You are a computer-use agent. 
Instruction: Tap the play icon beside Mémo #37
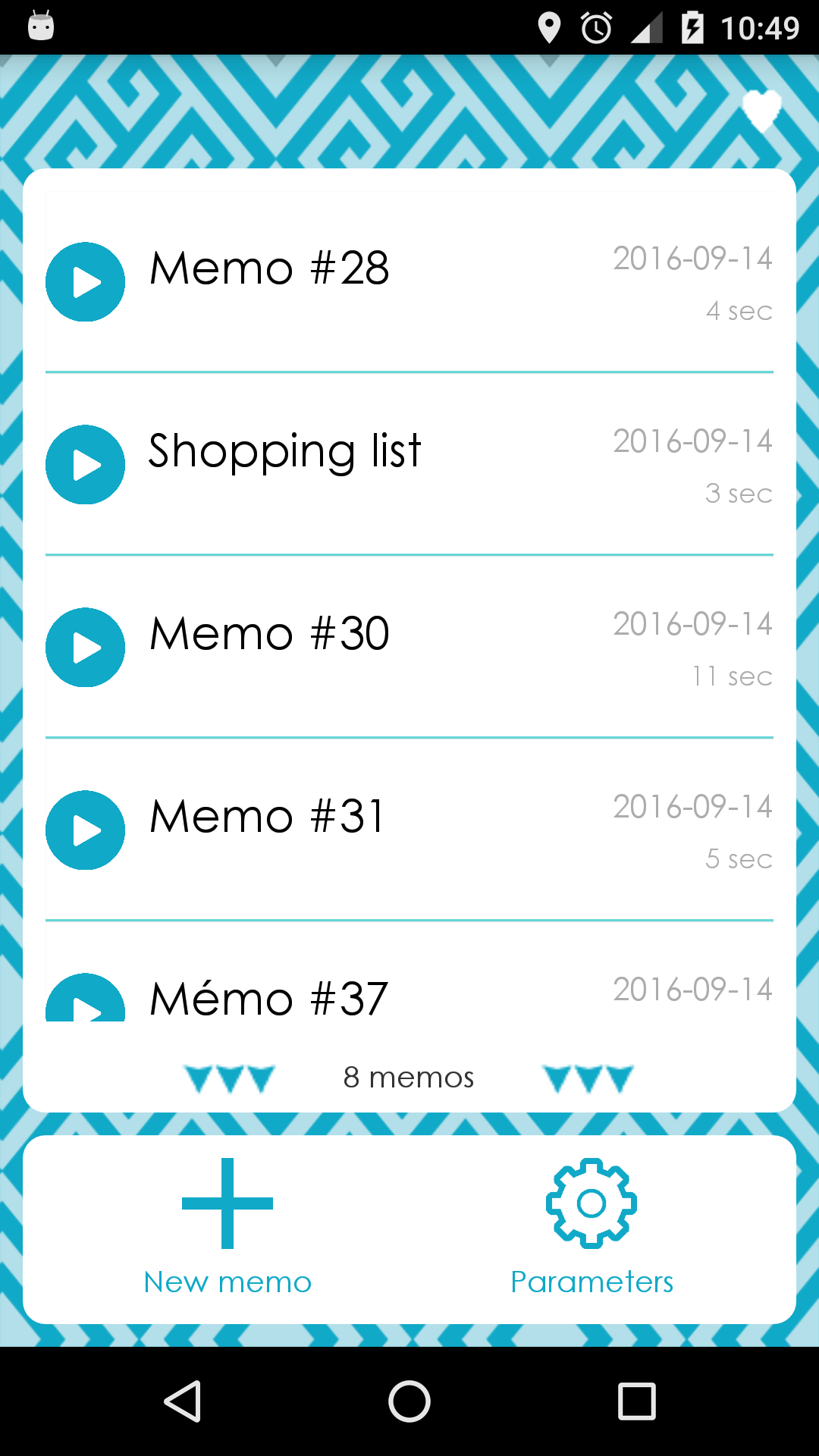tap(85, 1001)
